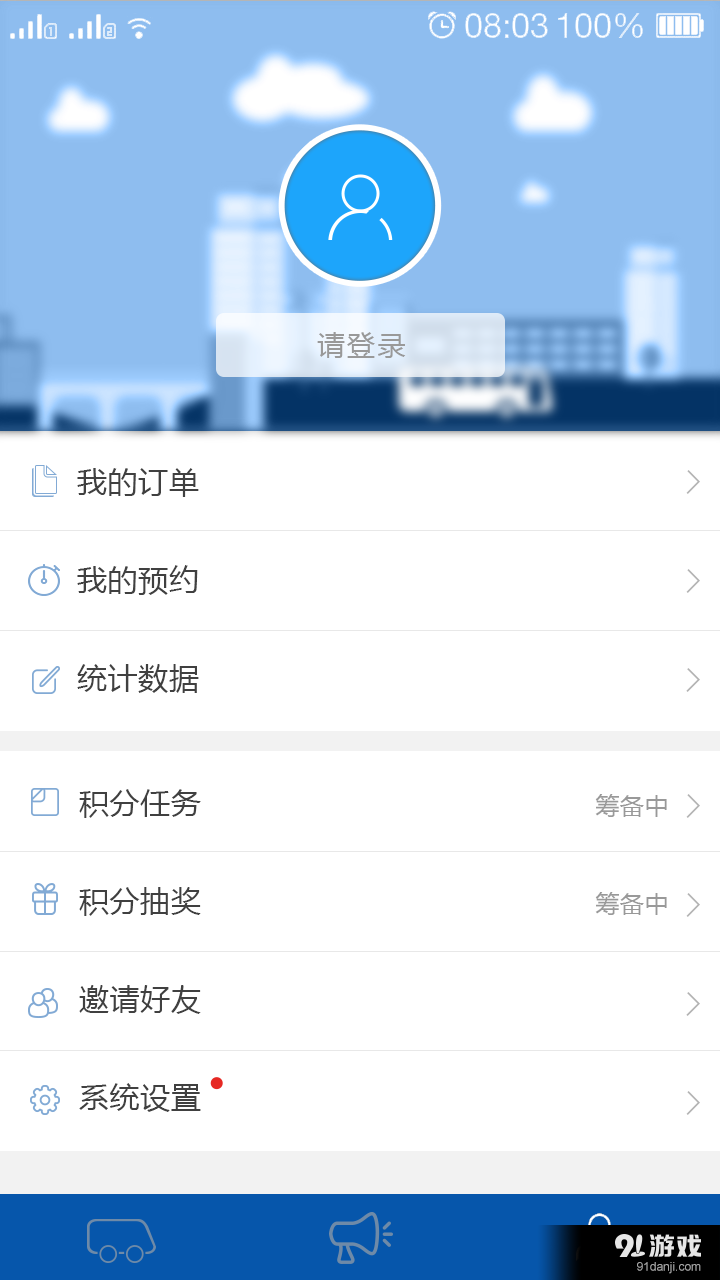Select the gift icon for 积分抽奖

pyautogui.click(x=45, y=899)
